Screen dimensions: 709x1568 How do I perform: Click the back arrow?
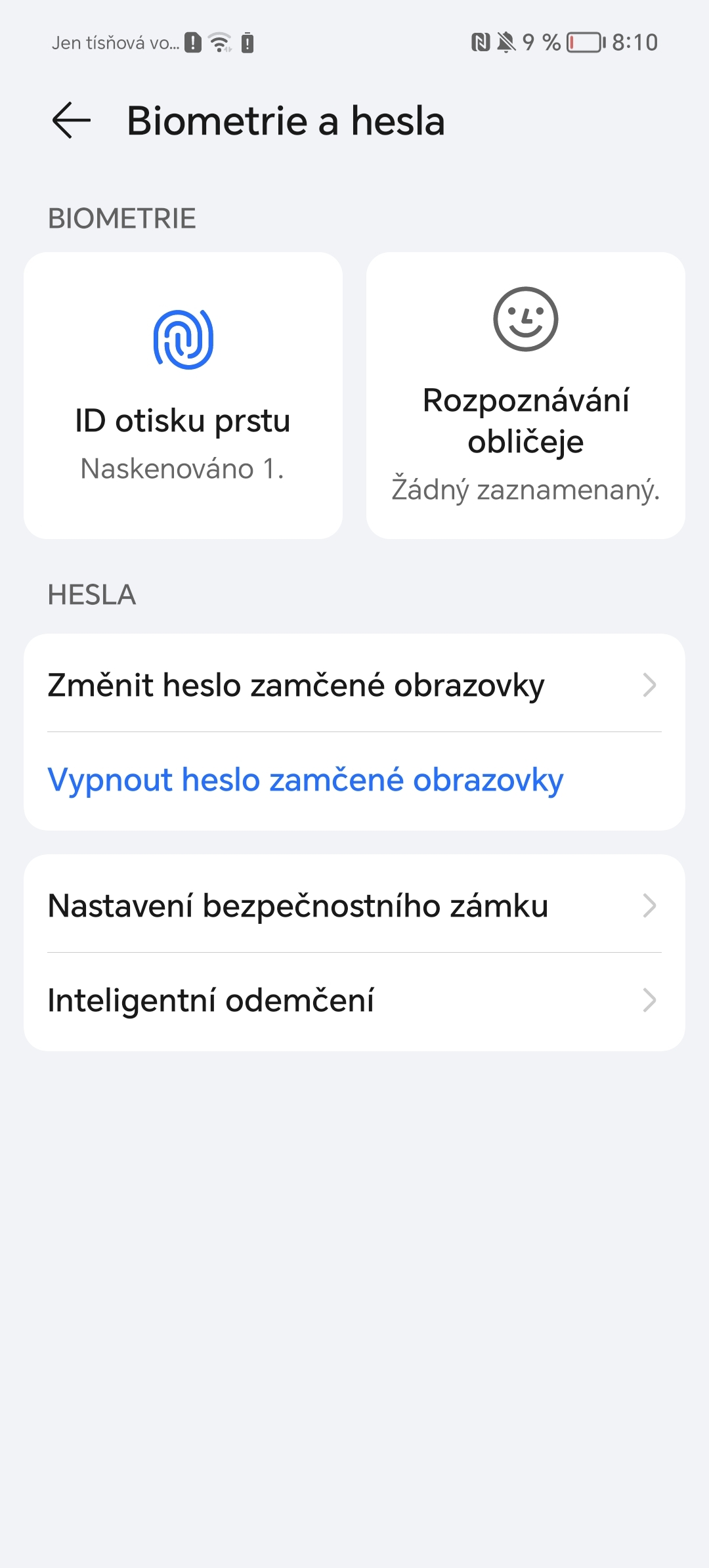pos(69,121)
